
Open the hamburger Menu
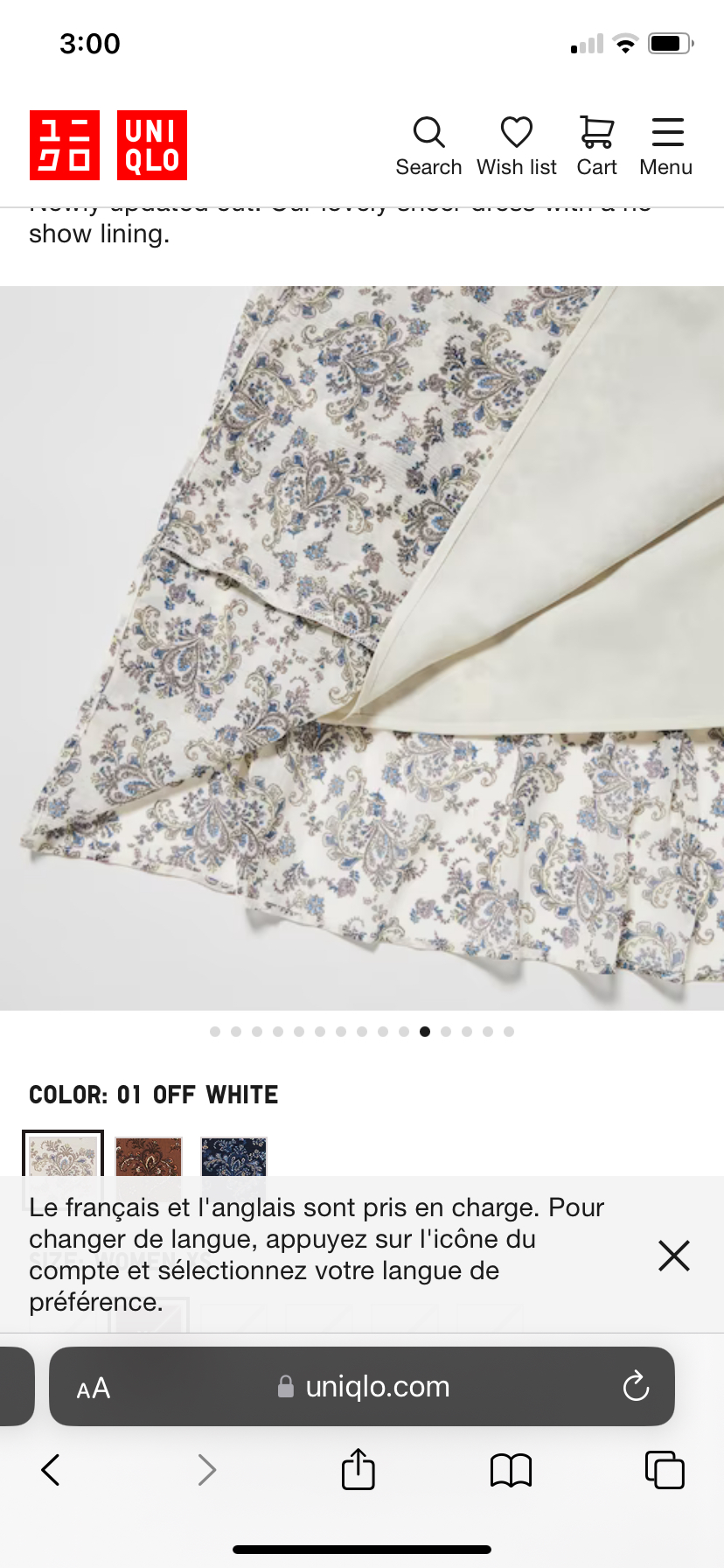pos(666,146)
